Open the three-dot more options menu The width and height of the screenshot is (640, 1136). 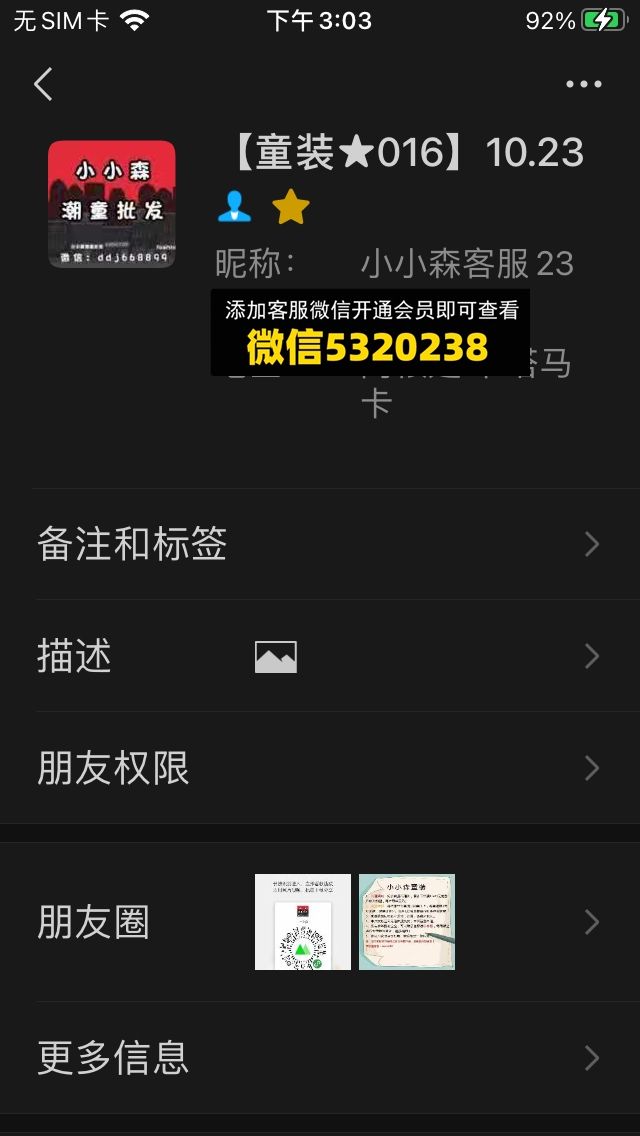(x=583, y=84)
